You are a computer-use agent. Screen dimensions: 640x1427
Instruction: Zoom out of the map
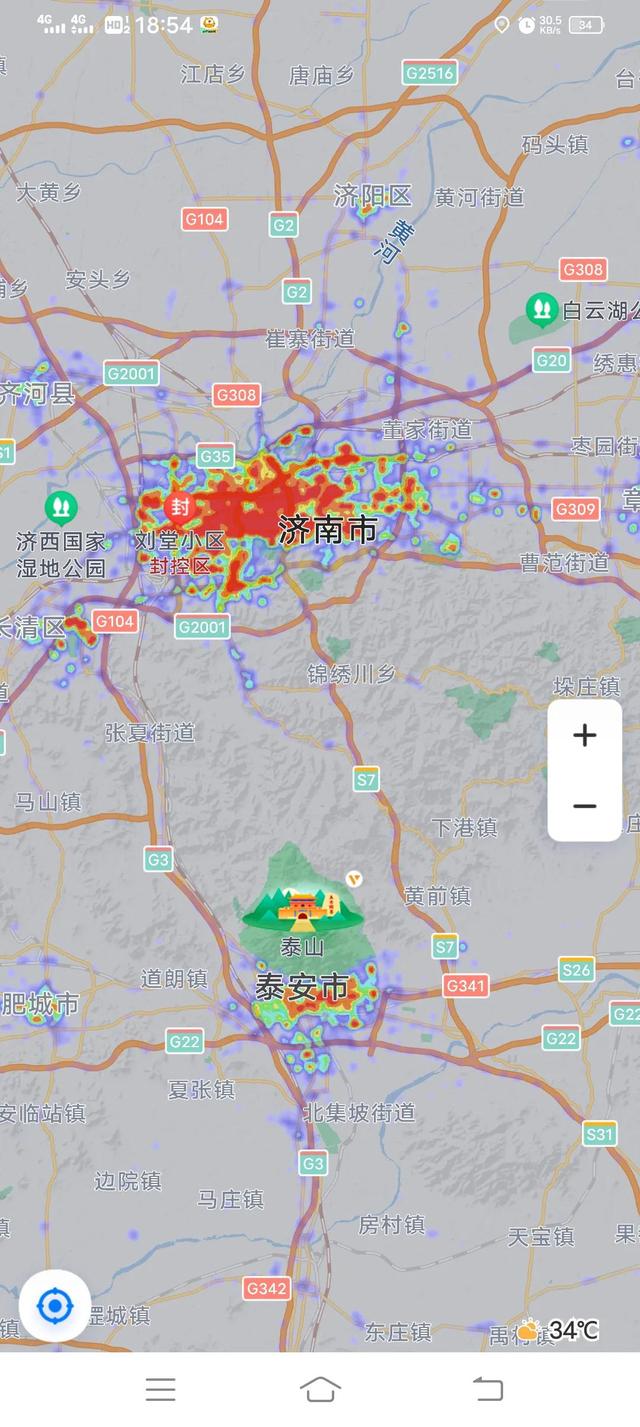coord(584,806)
